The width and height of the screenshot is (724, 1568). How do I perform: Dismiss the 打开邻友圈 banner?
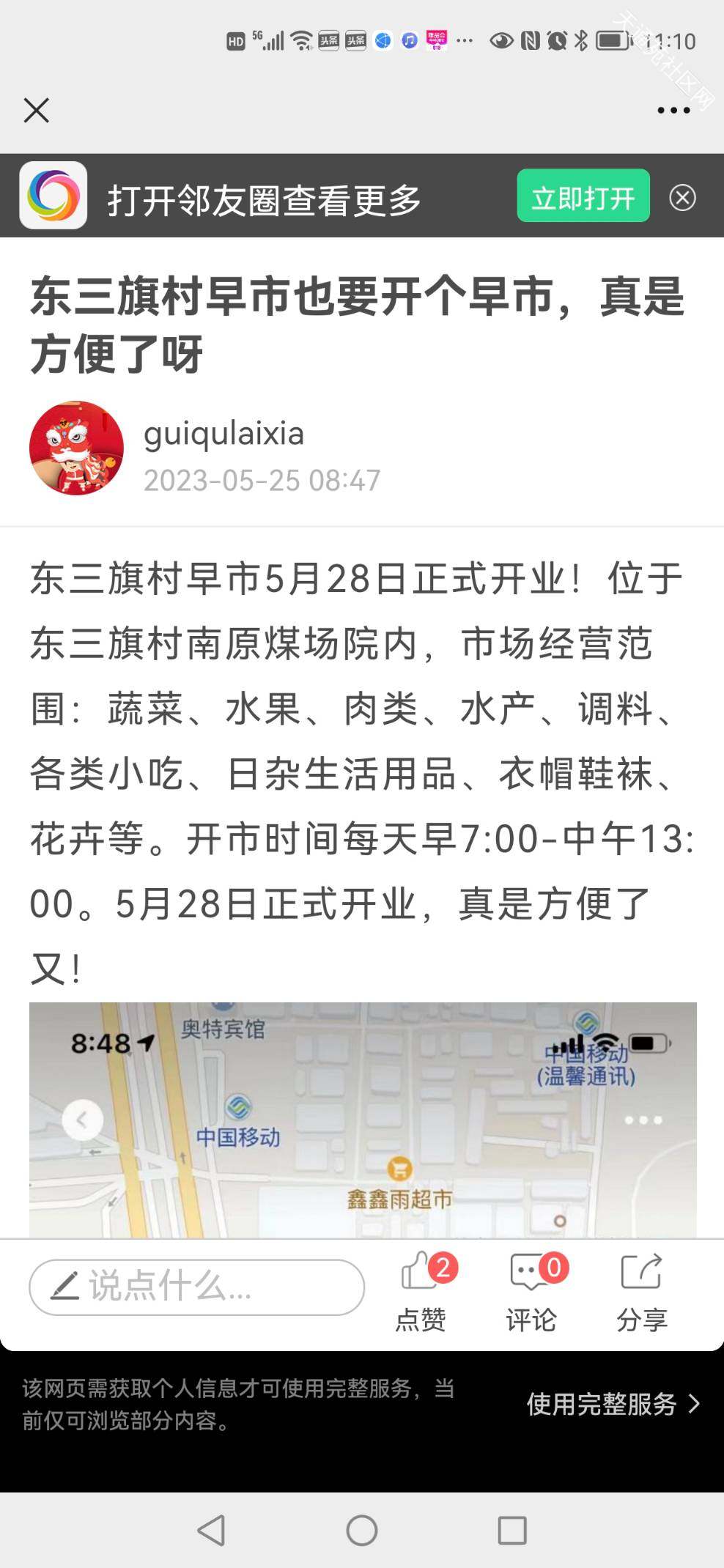tap(682, 197)
